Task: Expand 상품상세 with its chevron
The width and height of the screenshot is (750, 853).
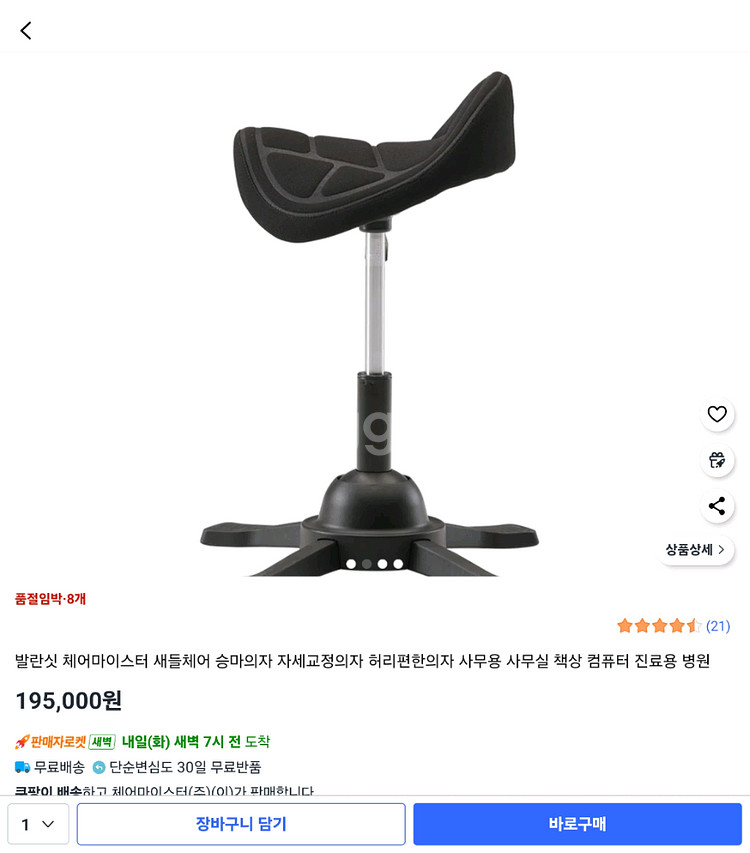Action: pos(695,550)
